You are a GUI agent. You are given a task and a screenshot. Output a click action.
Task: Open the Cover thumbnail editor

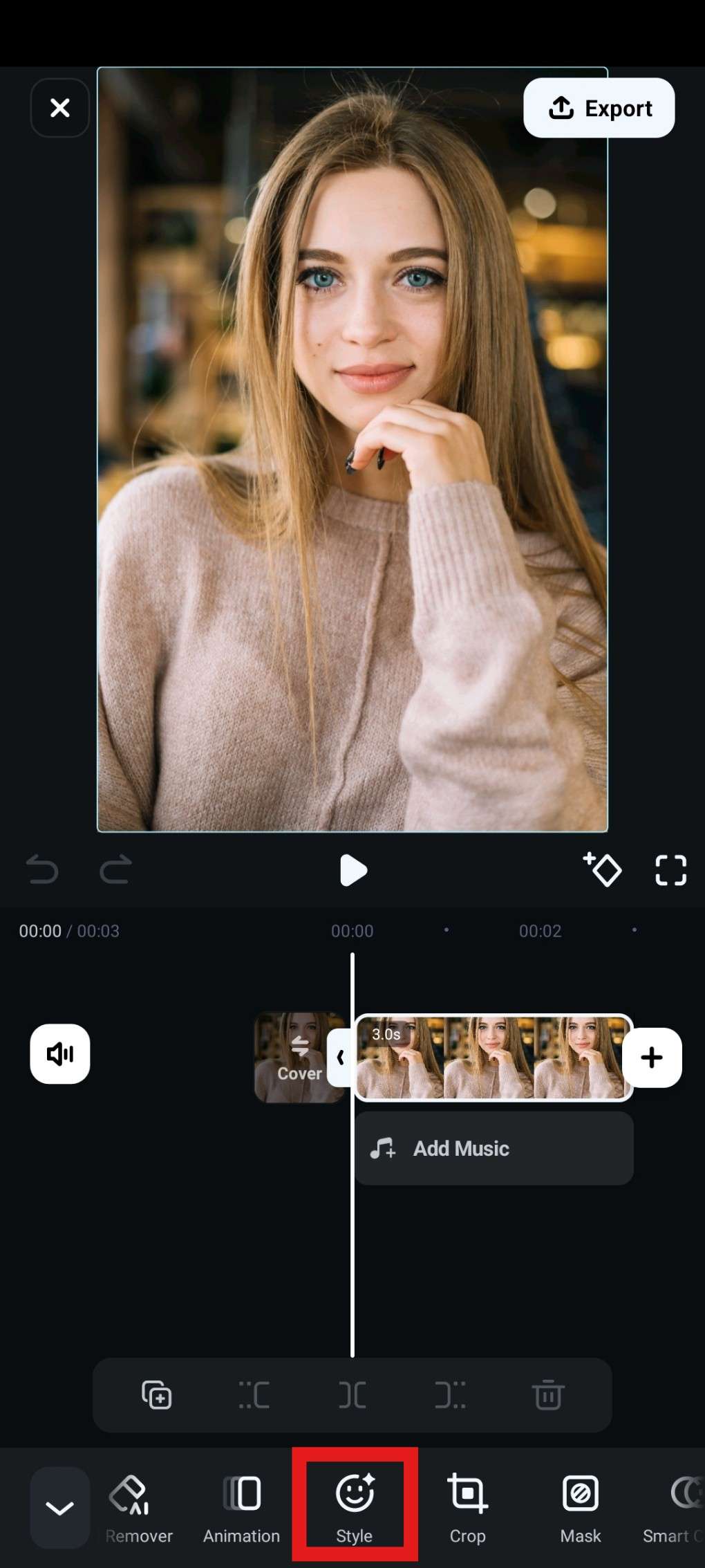pos(299,1058)
